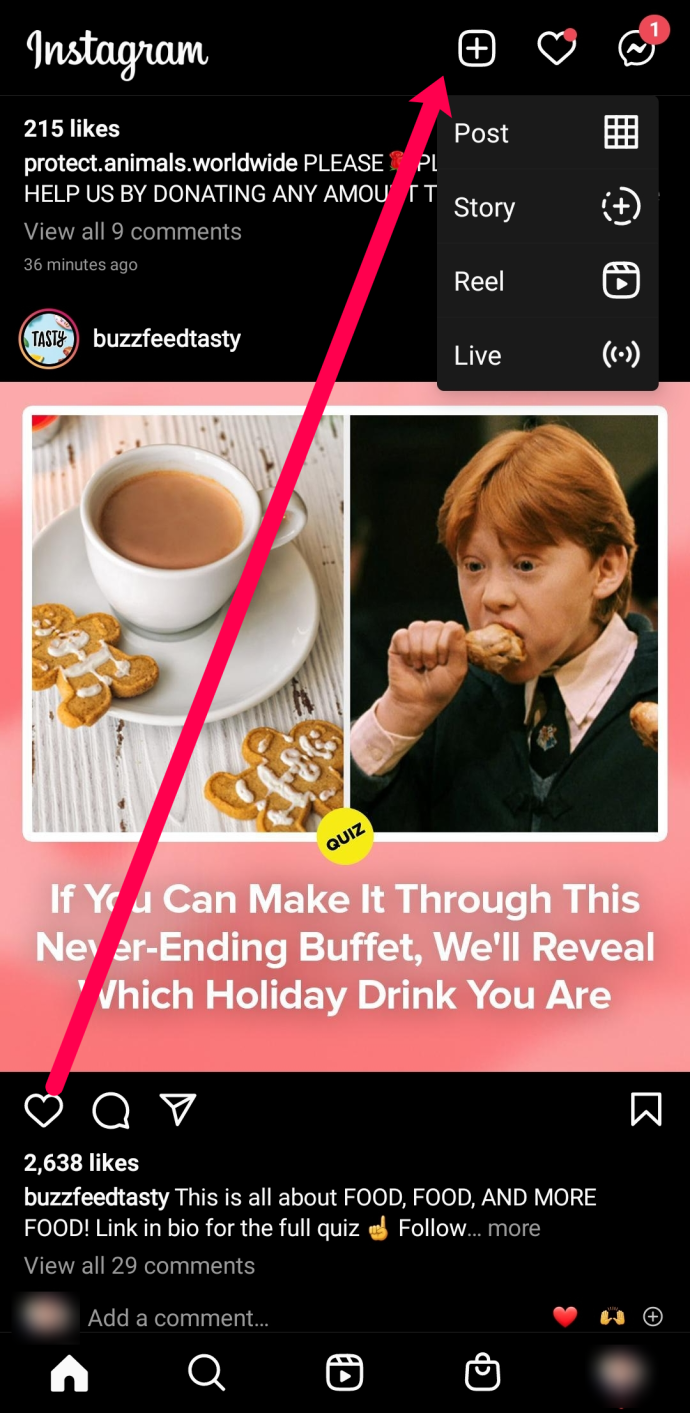This screenshot has width=690, height=1413.
Task: Bookmark the buzzfeedtasty post
Action: click(x=646, y=1109)
